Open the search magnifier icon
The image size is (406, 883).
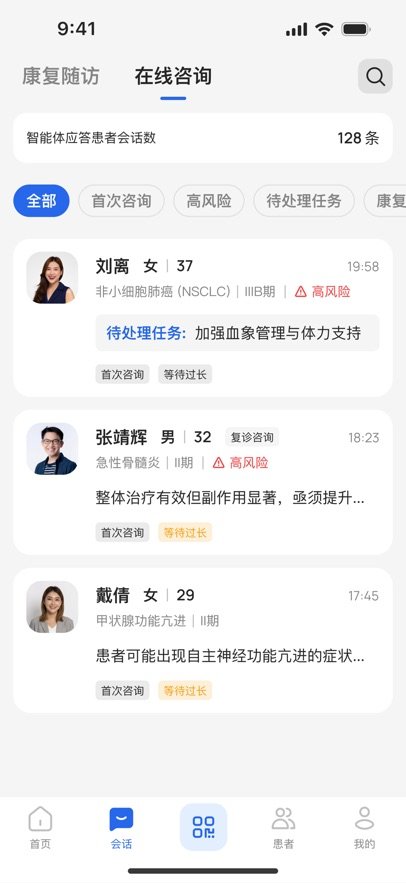coord(375,76)
